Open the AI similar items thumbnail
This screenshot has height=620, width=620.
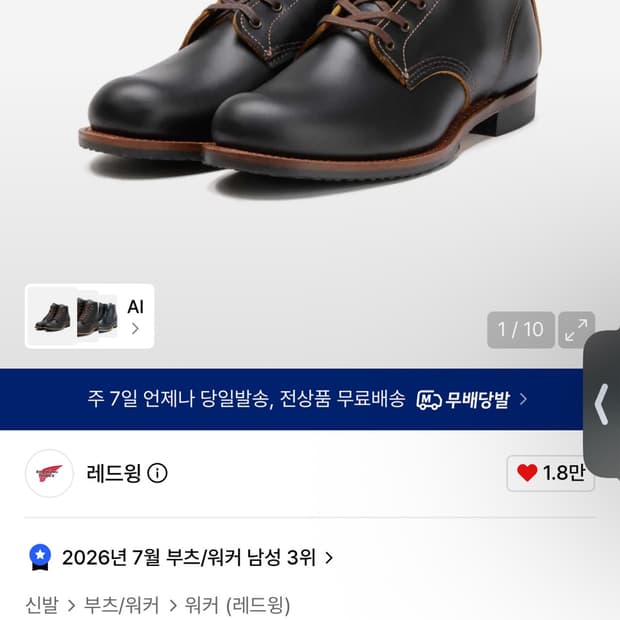89,316
